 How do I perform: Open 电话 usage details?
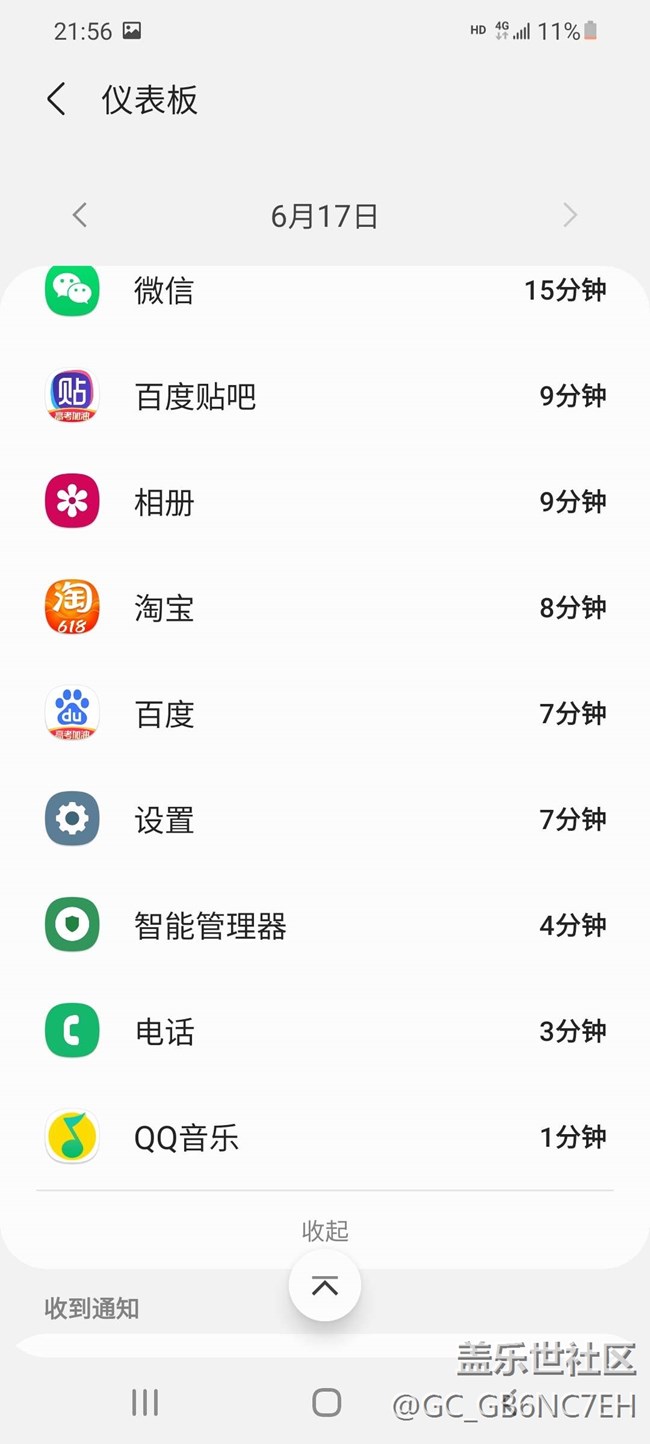click(325, 1031)
